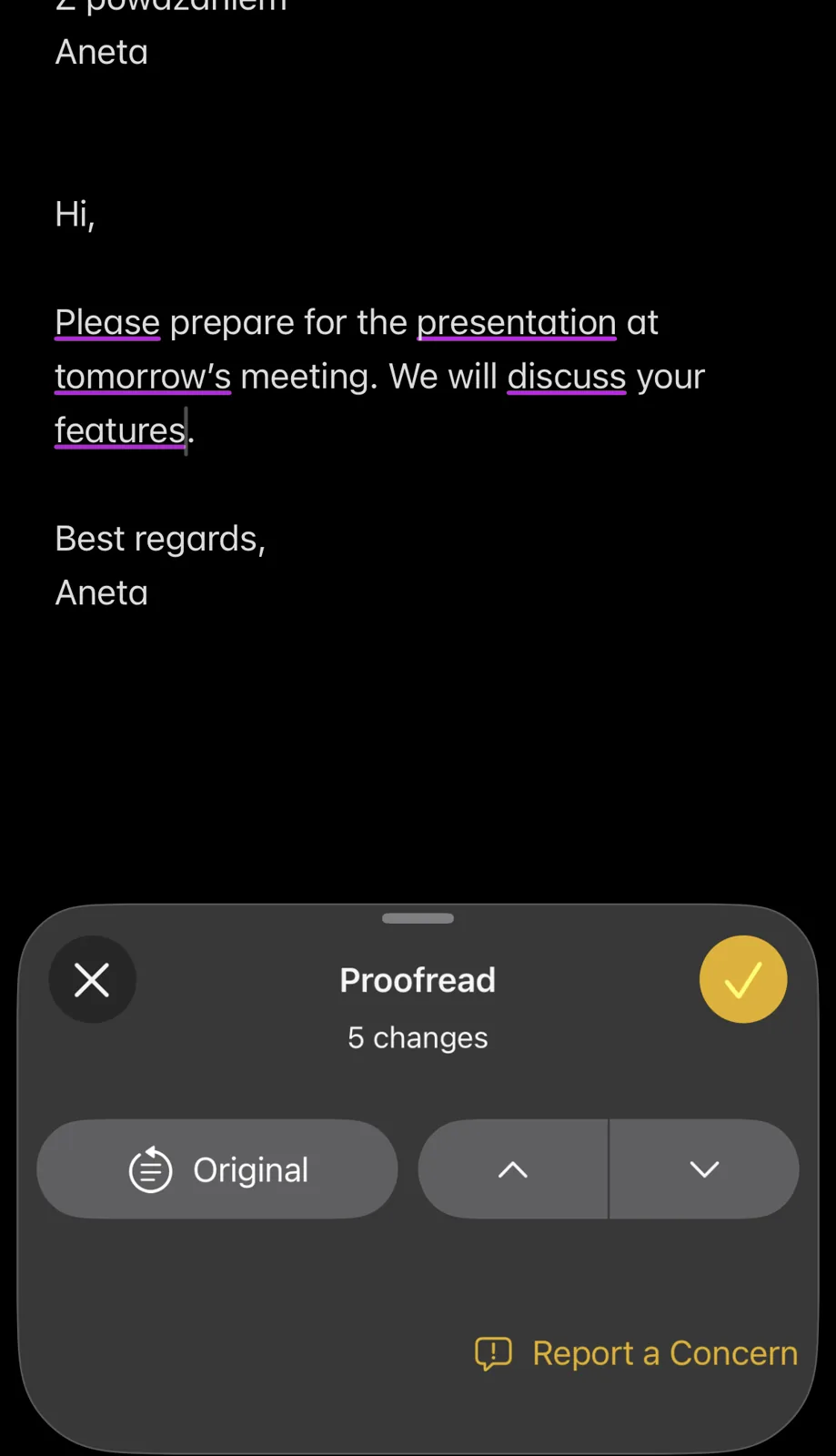Open Report a Concern
Screen dimensions: 836x1456
click(x=636, y=1353)
